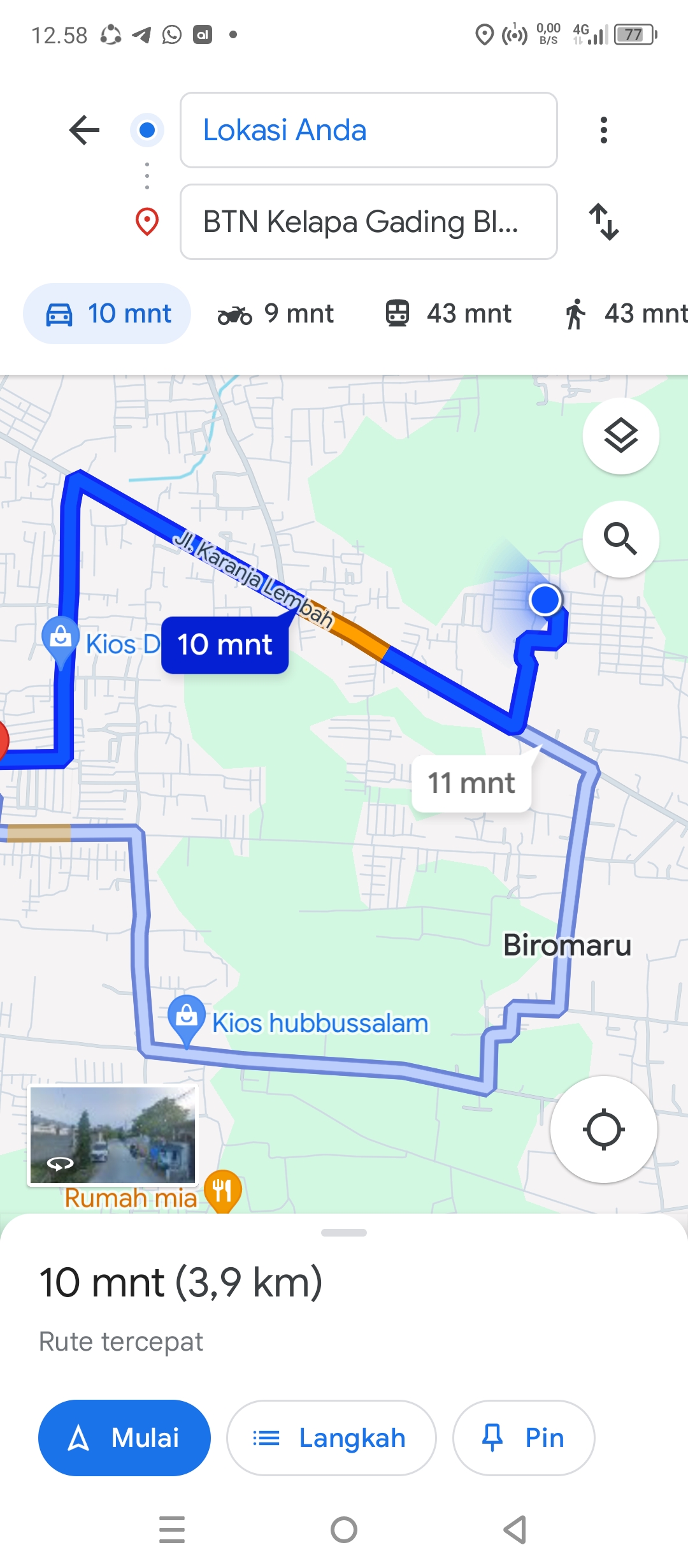Go to the system home screen

[344, 1530]
